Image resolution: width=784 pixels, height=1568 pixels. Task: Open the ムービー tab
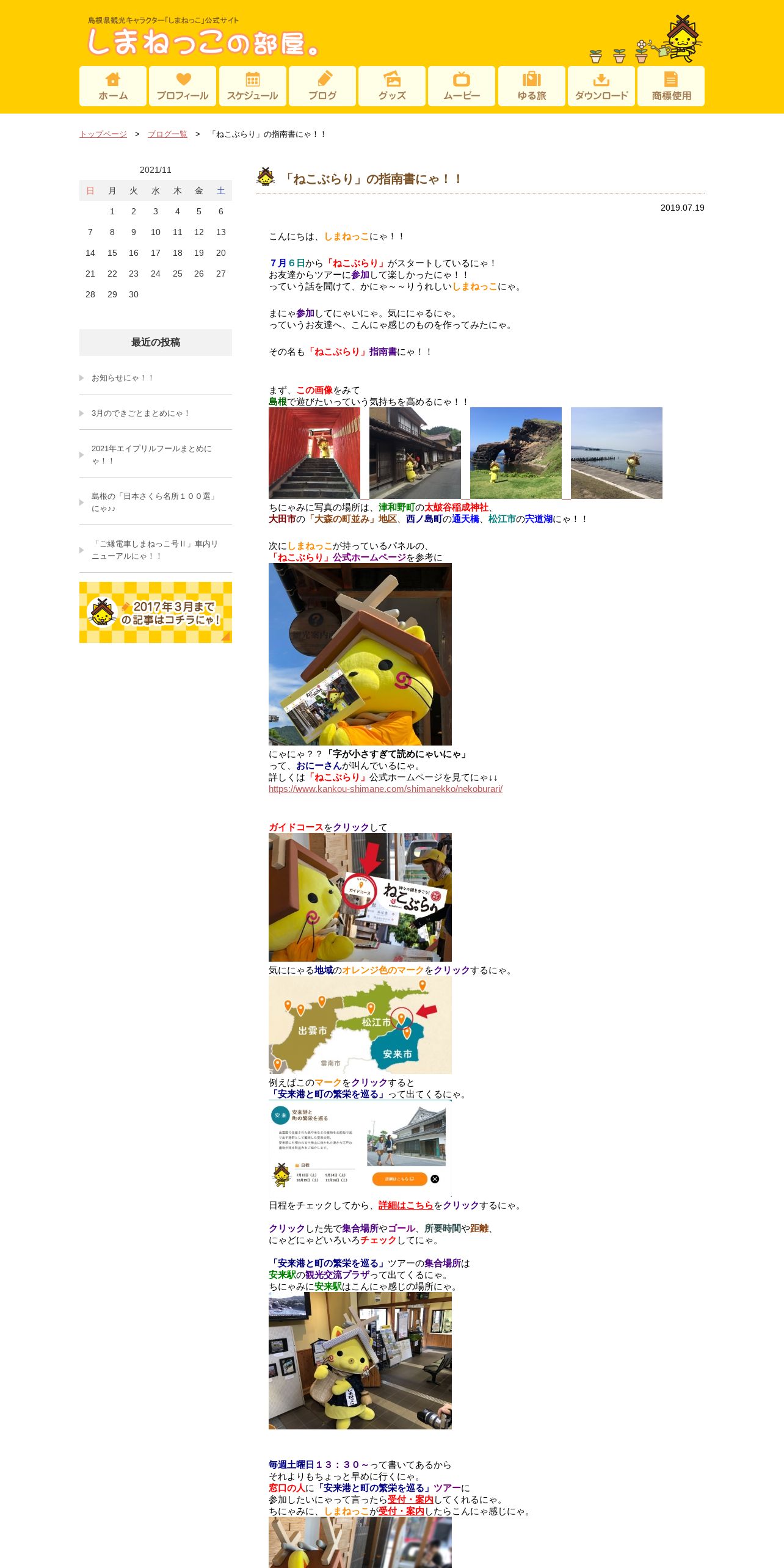coord(462,86)
